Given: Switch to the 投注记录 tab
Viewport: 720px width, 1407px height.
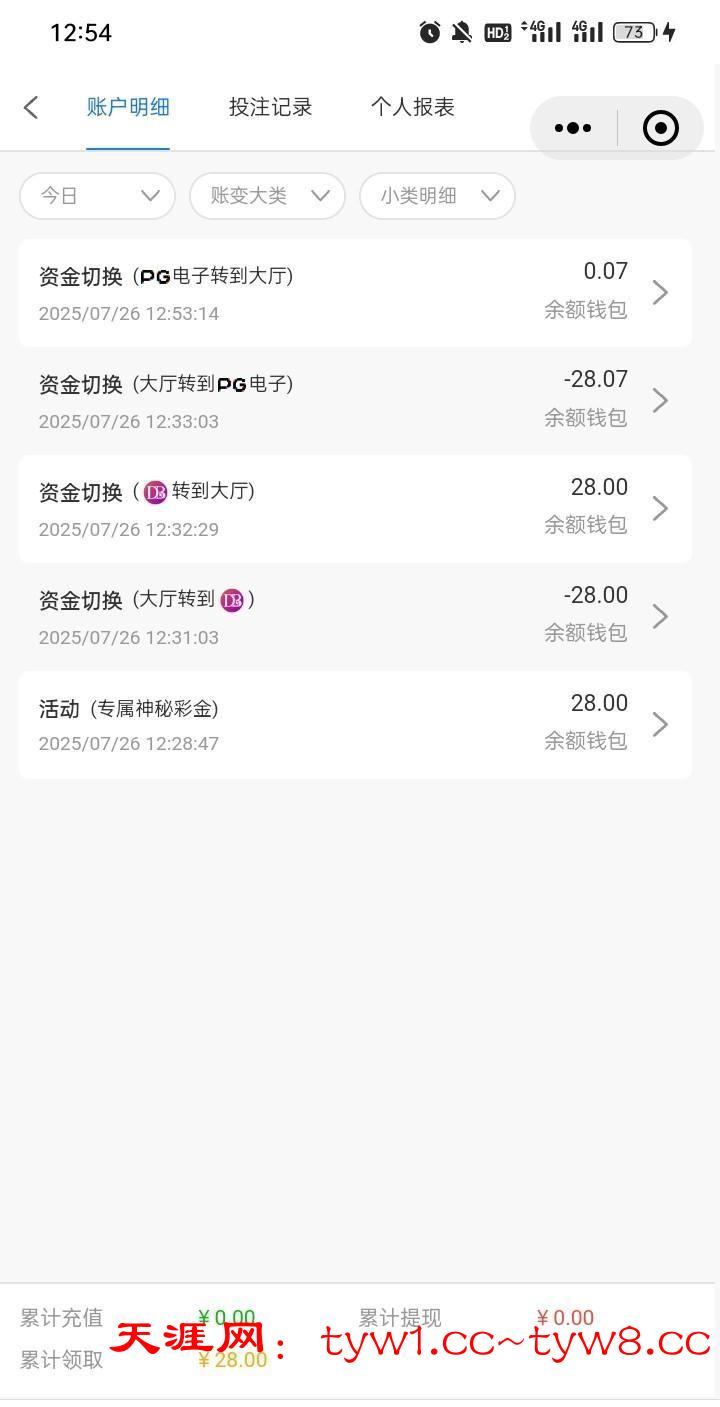Looking at the screenshot, I should pyautogui.click(x=270, y=108).
